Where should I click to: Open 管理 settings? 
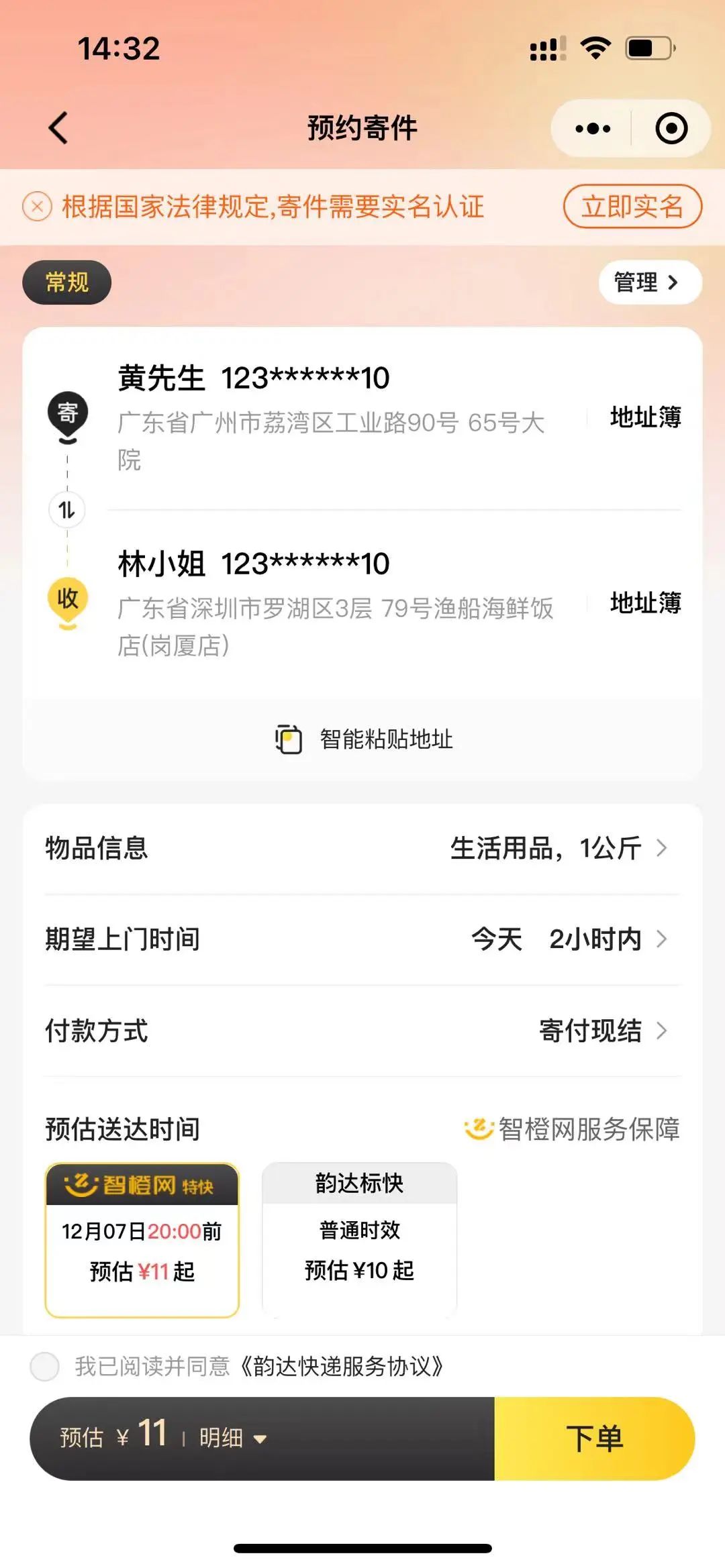(x=649, y=282)
